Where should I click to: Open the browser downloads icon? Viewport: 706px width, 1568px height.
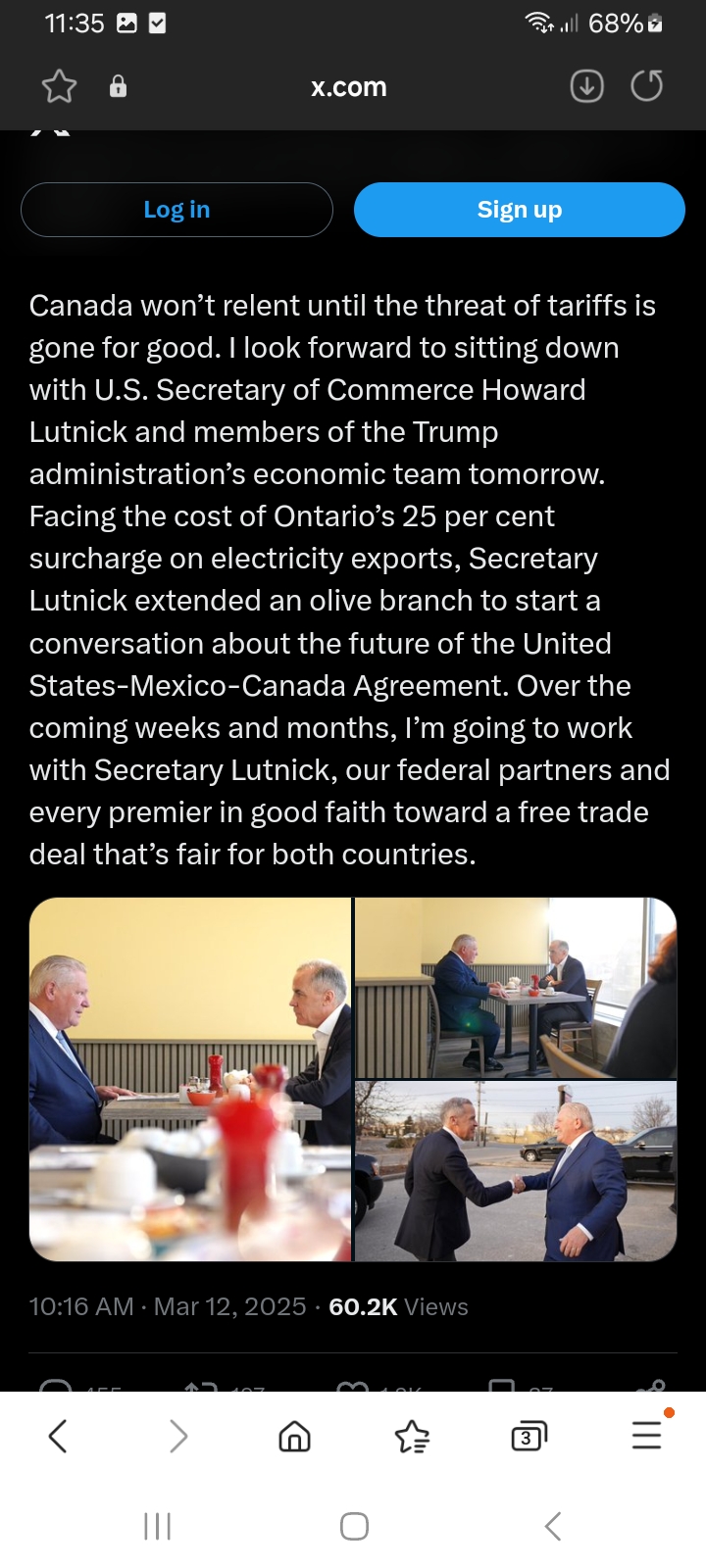[586, 86]
